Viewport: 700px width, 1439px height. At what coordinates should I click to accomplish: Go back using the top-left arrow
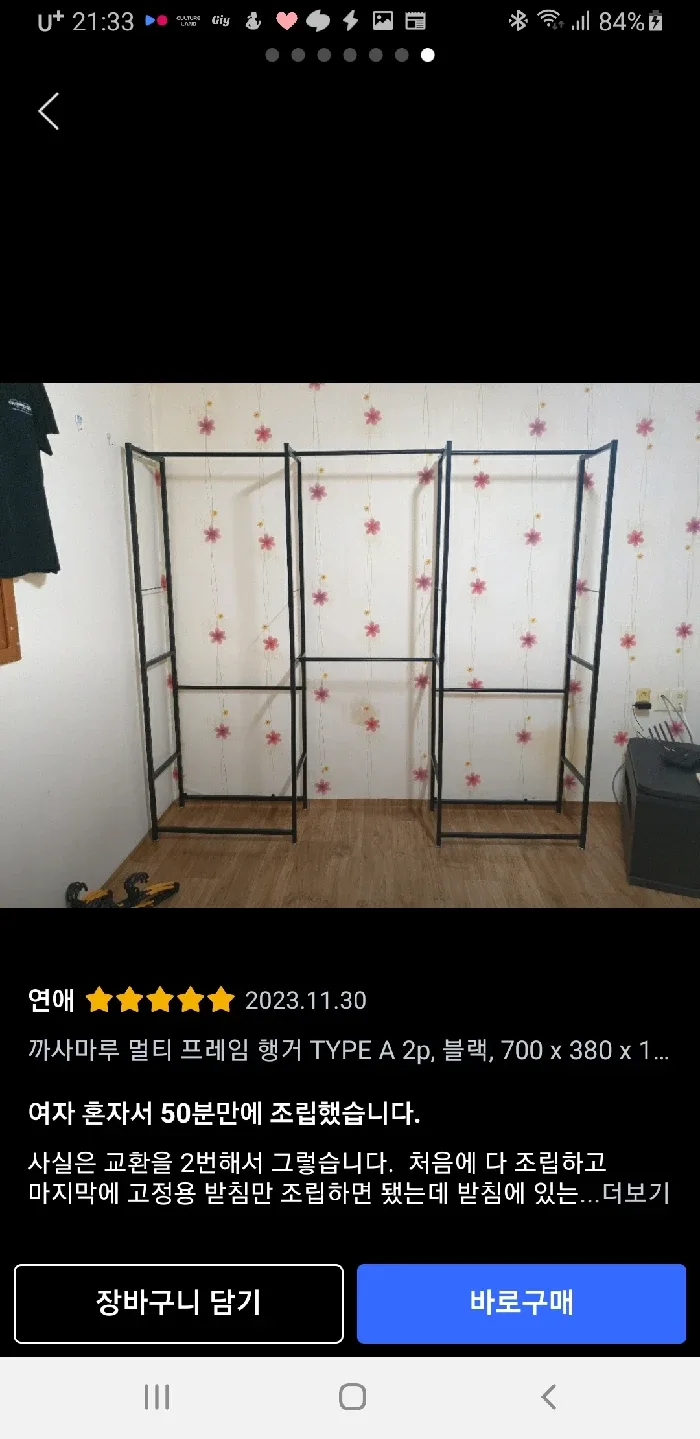point(48,111)
